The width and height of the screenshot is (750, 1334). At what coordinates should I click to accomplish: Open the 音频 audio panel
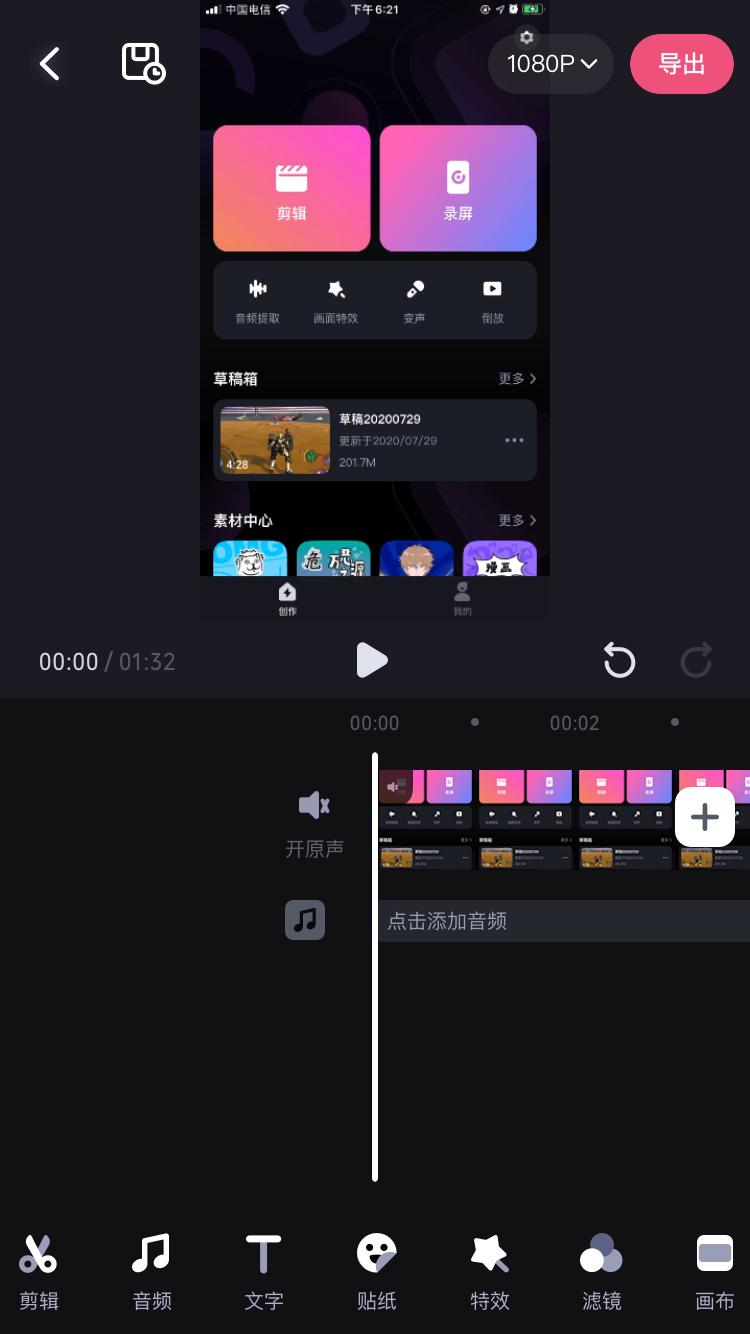(151, 1272)
